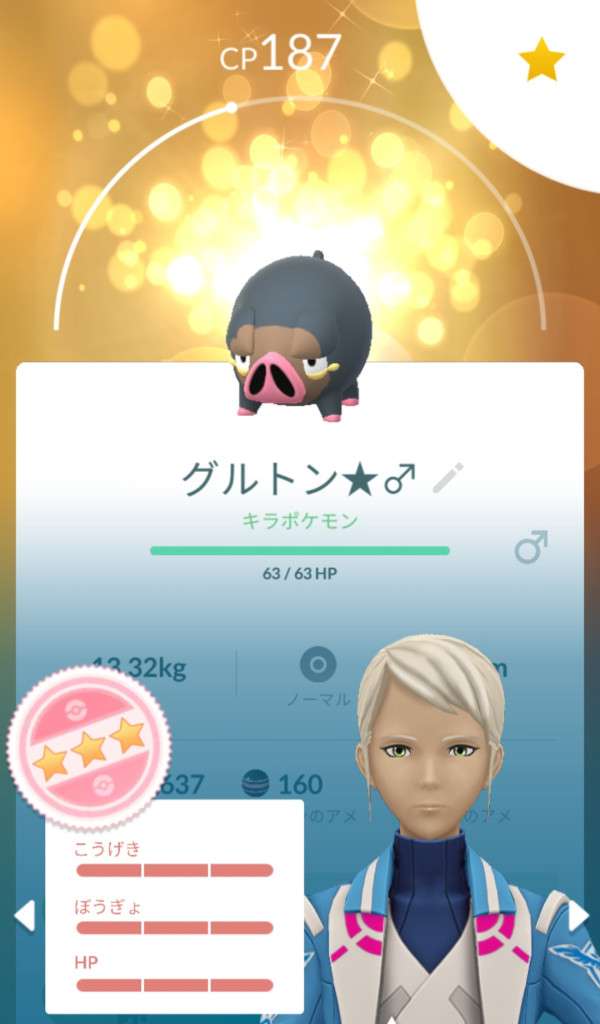Image resolution: width=600 pixels, height=1024 pixels.
Task: Edit the nickname with the pencil icon
Action: 449,480
